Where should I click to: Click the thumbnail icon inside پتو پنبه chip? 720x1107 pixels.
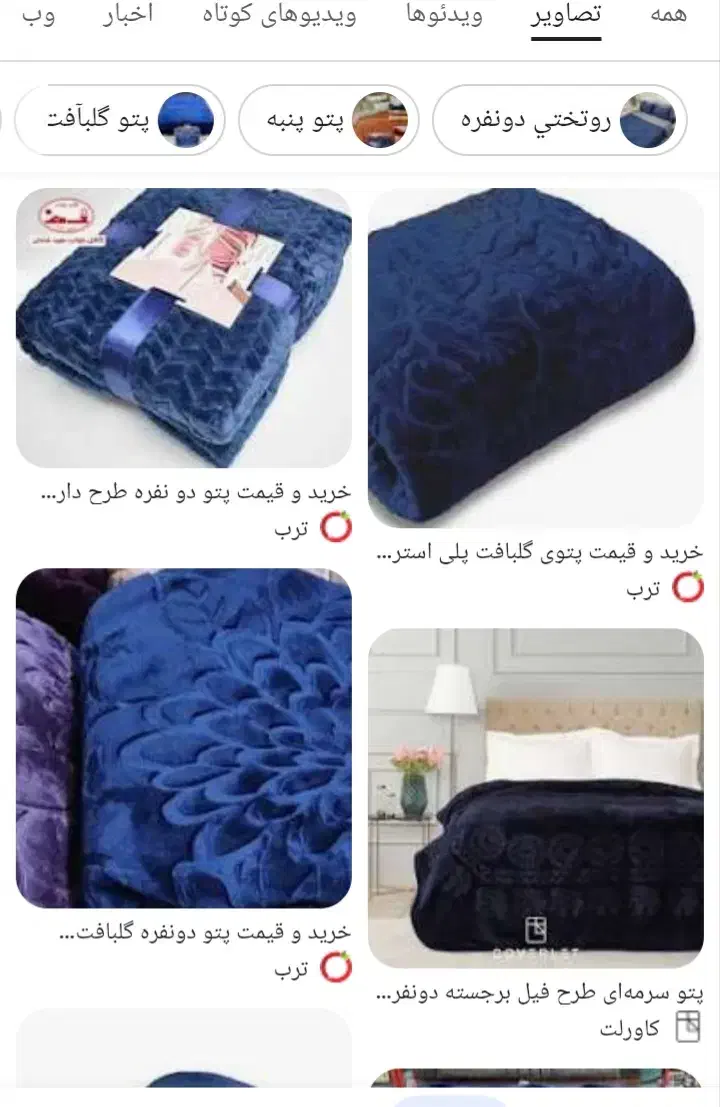click(381, 119)
